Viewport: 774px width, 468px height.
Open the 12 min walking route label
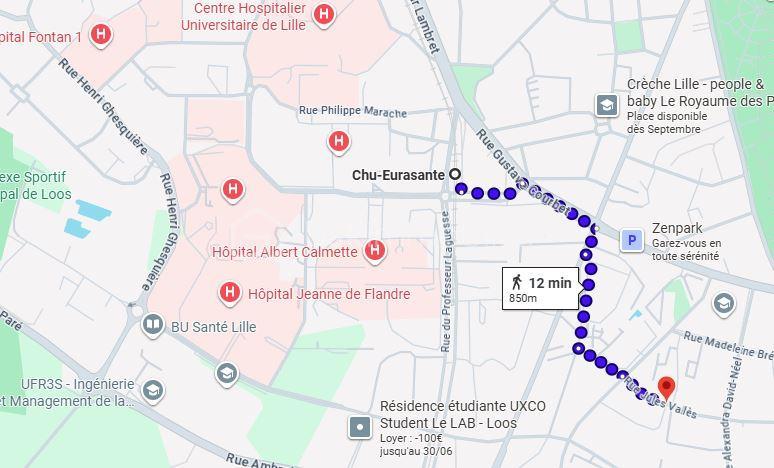[540, 289]
